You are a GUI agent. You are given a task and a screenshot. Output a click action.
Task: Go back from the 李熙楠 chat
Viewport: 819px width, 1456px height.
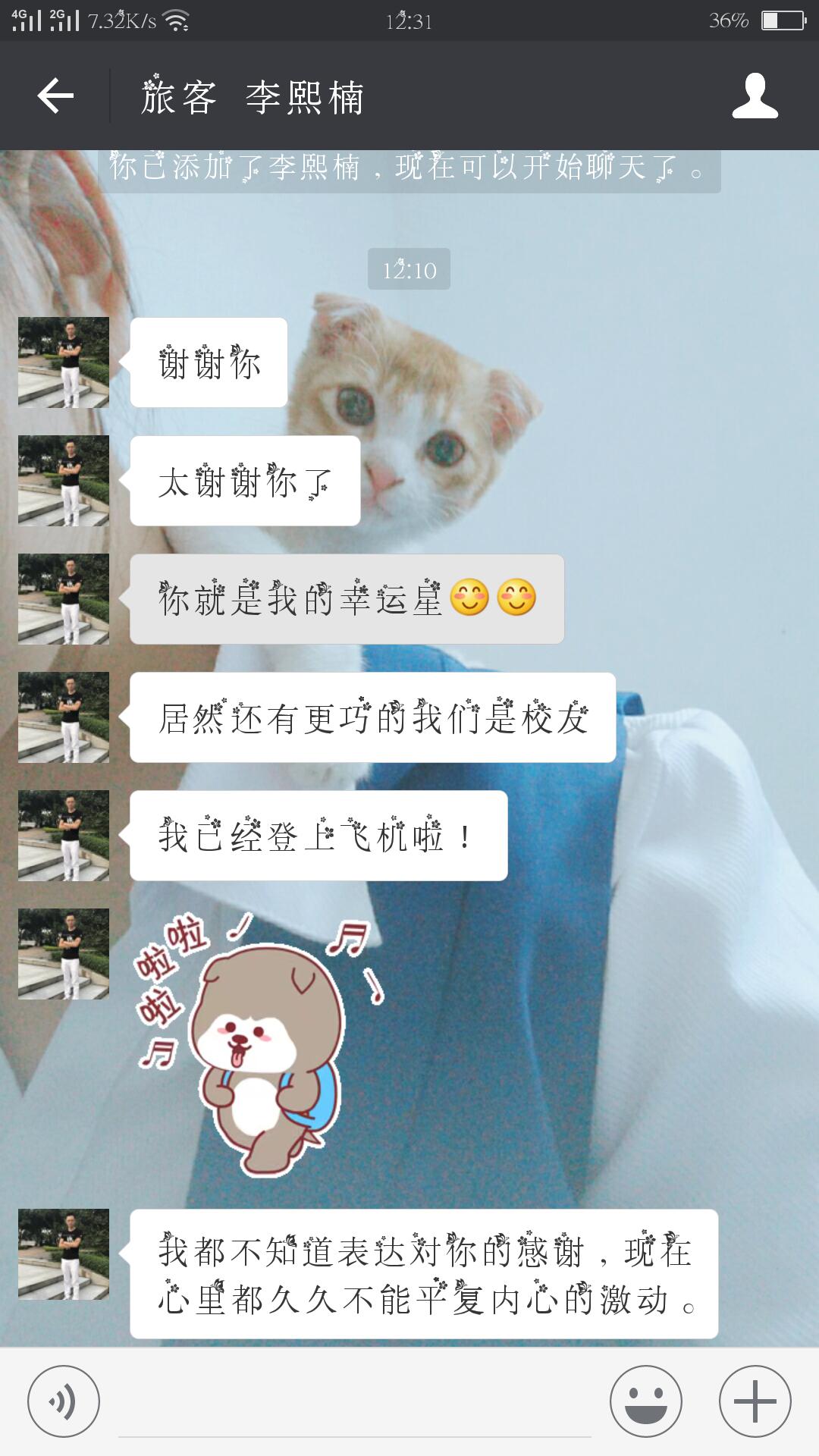55,96
